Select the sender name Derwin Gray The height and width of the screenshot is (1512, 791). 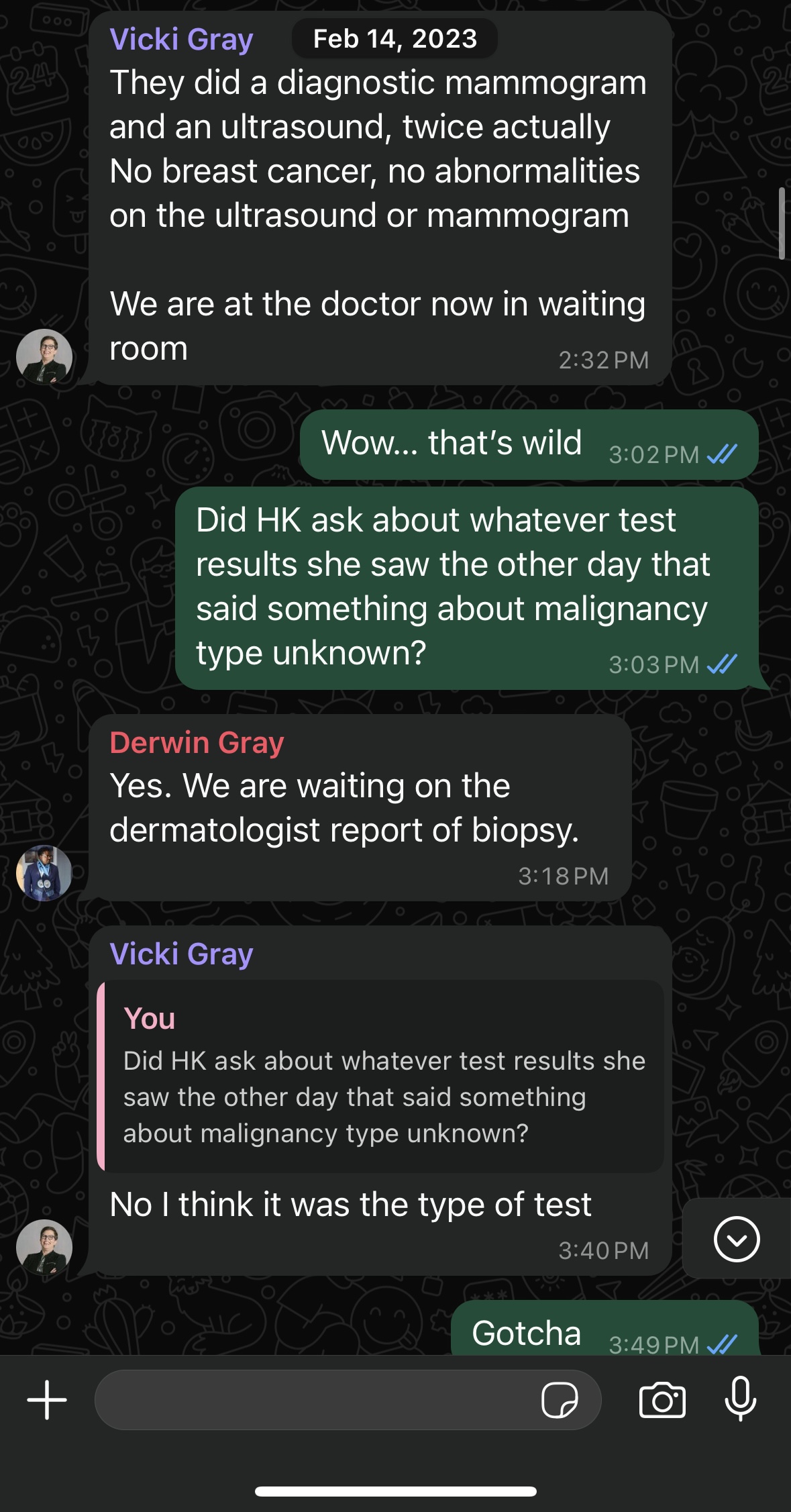[x=197, y=742]
